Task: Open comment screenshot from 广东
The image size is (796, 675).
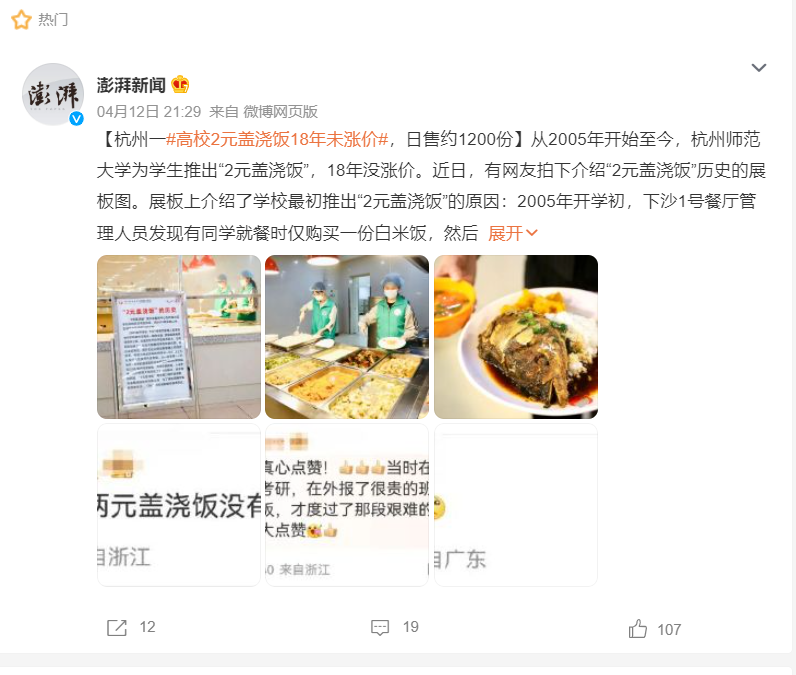Action: [x=516, y=505]
